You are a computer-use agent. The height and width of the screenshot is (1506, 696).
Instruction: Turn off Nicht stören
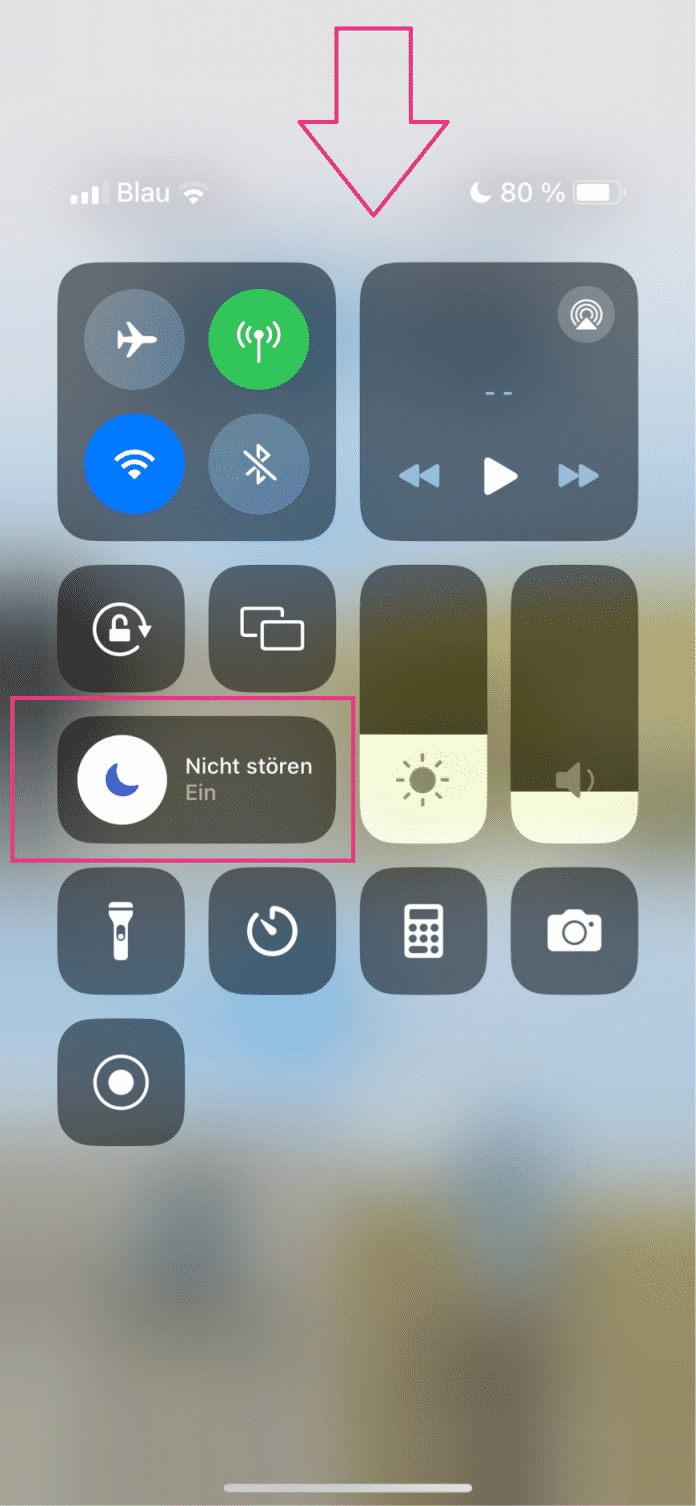pos(122,779)
